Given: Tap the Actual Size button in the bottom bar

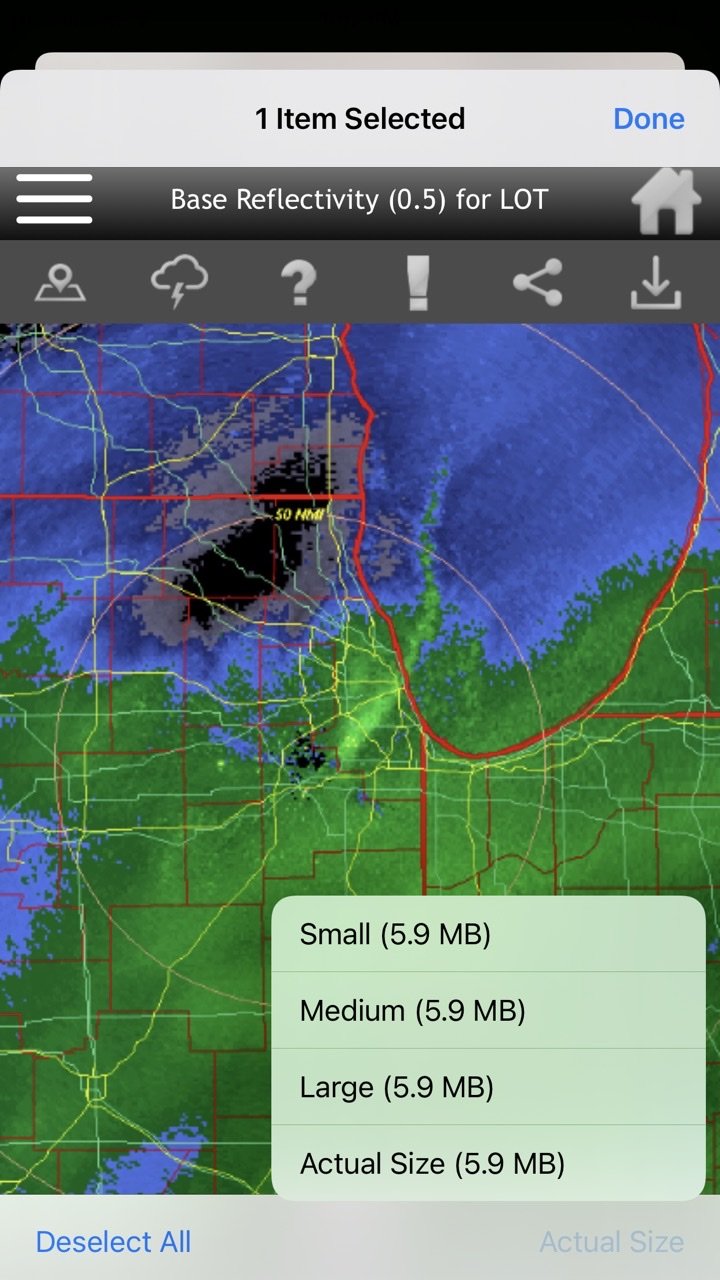Looking at the screenshot, I should coord(612,1242).
